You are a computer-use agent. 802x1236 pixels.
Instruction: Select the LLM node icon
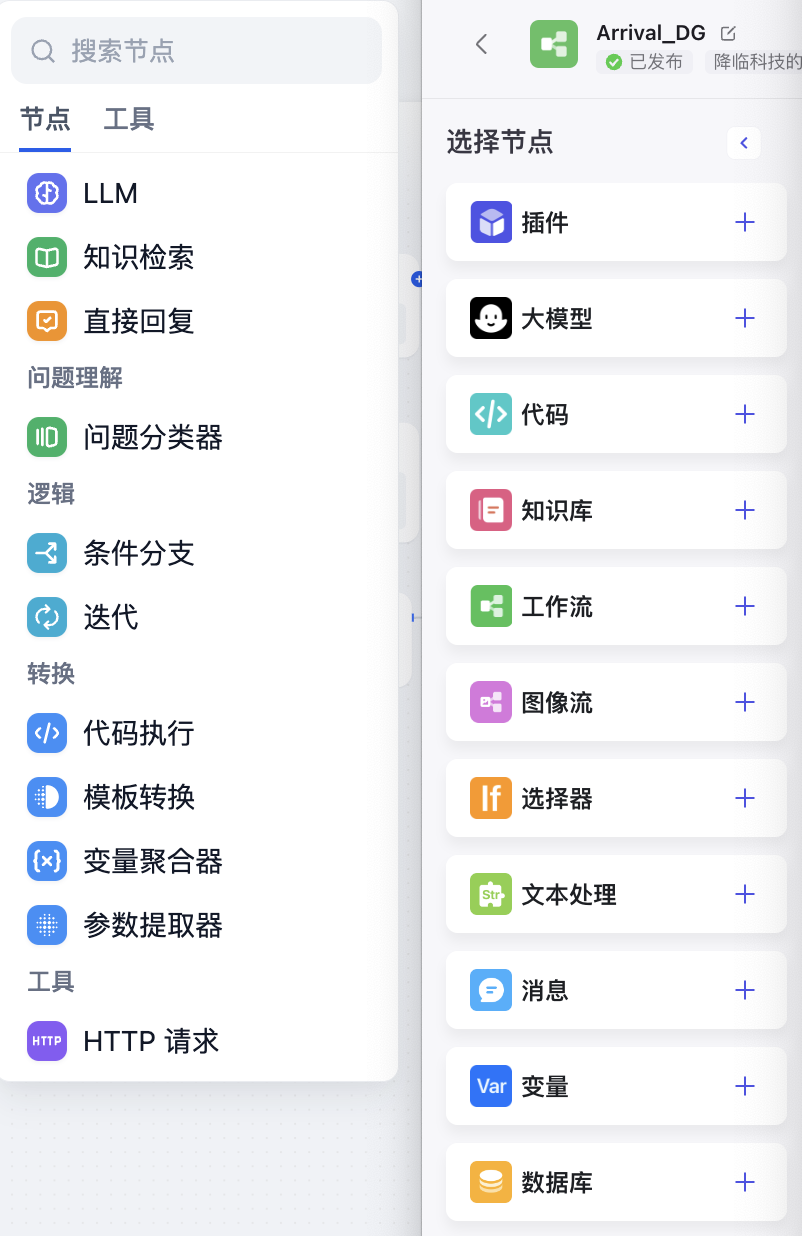coord(46,192)
